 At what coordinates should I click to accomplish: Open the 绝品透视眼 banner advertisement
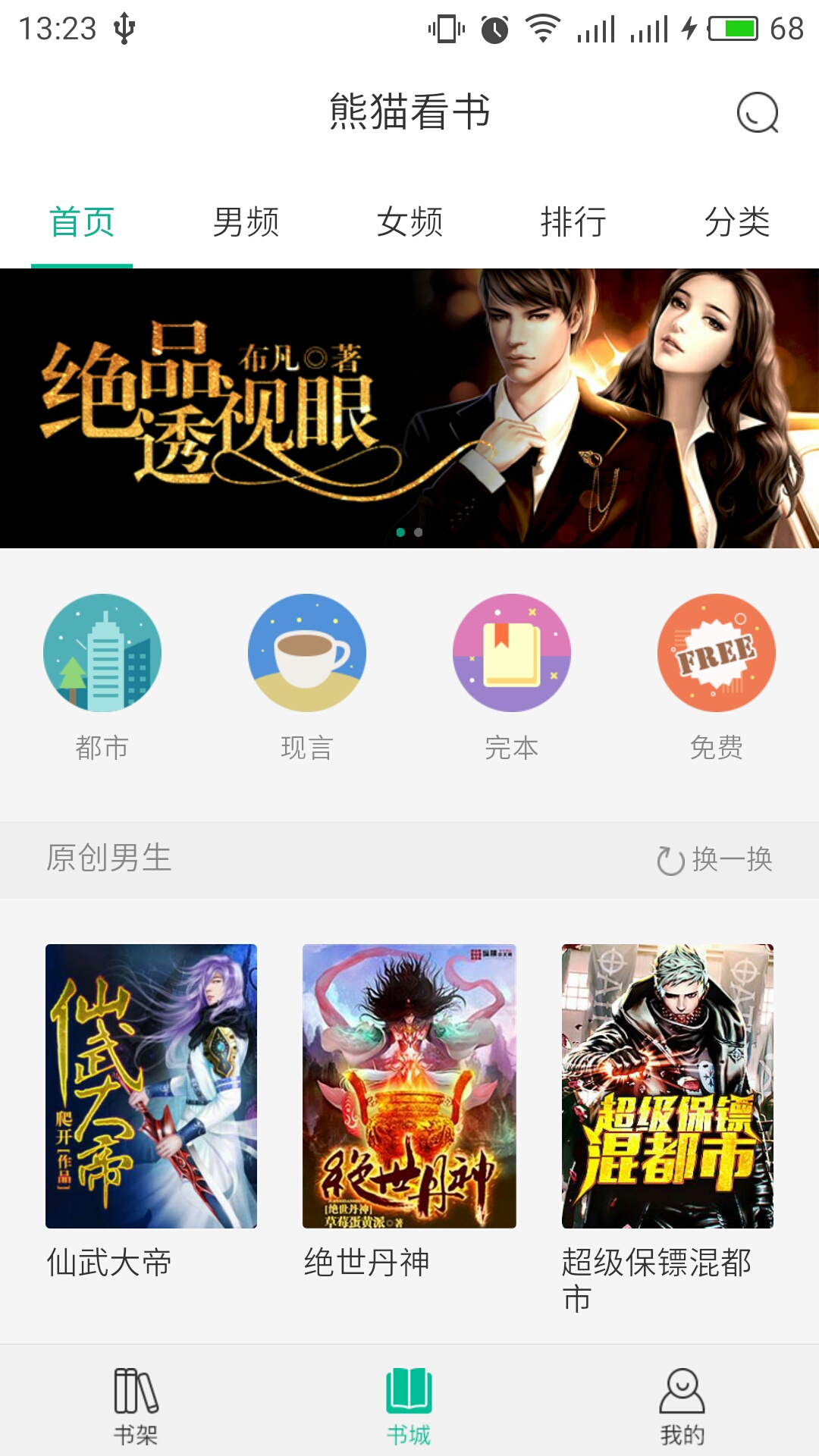[409, 407]
